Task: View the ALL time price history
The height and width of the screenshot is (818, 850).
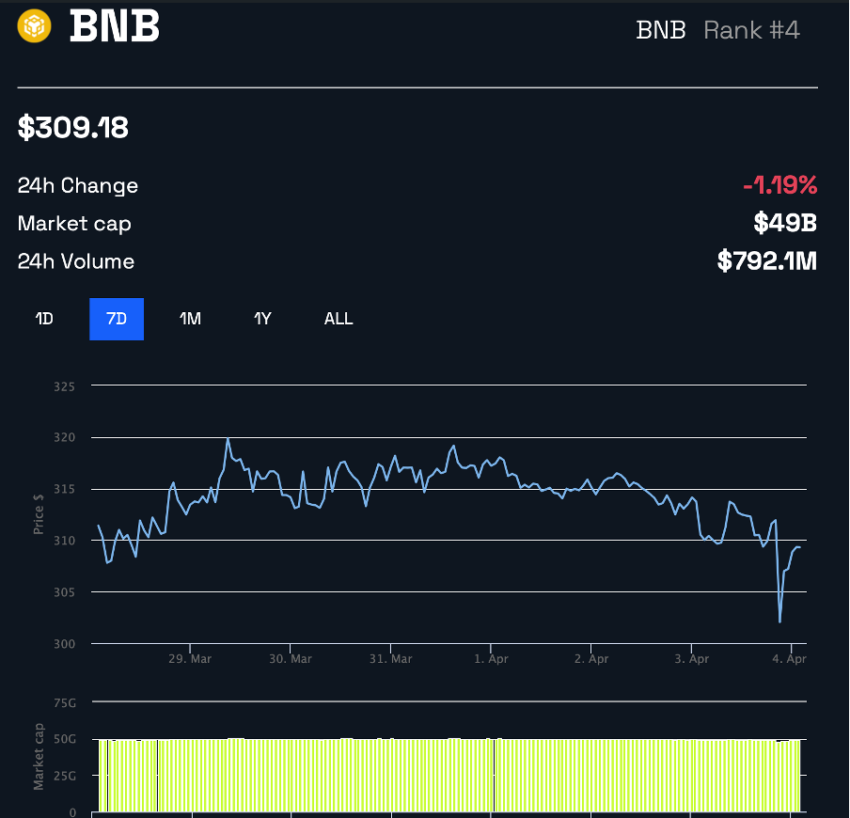Action: coord(338,319)
